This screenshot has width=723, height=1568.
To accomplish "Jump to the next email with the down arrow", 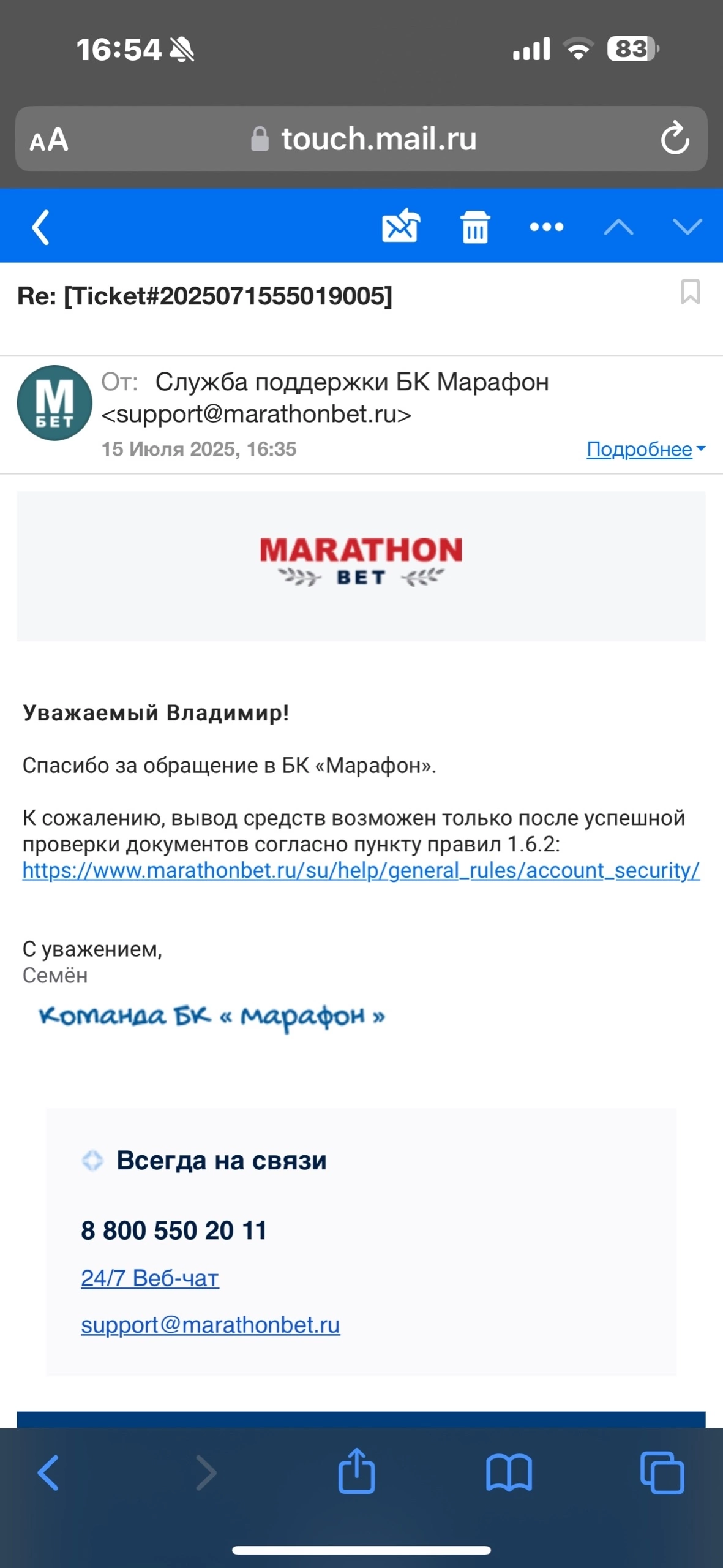I will click(x=687, y=227).
